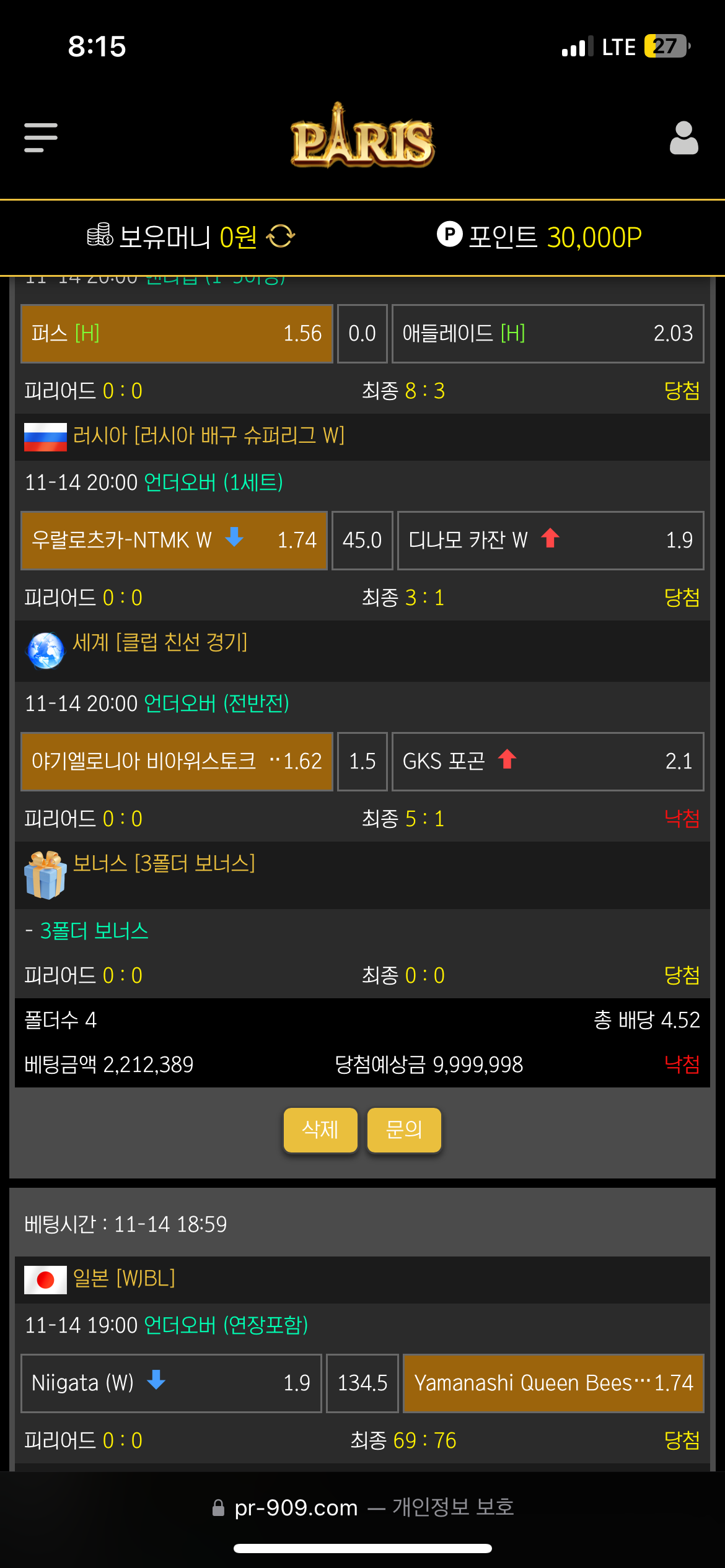This screenshot has height=1568, width=725.
Task: Tap the 문의 button
Action: pyautogui.click(x=404, y=1130)
